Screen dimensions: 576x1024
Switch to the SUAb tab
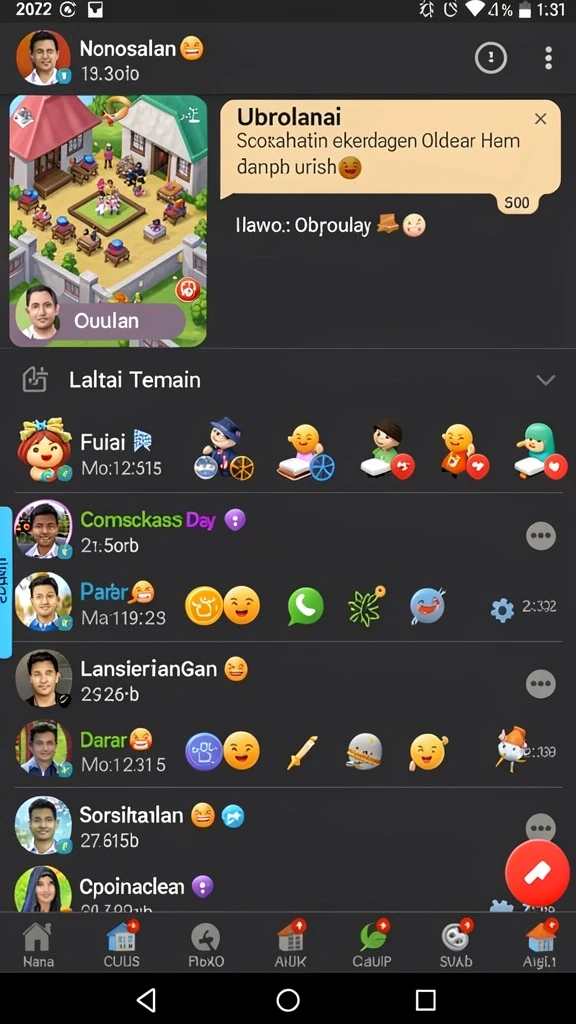[456, 944]
